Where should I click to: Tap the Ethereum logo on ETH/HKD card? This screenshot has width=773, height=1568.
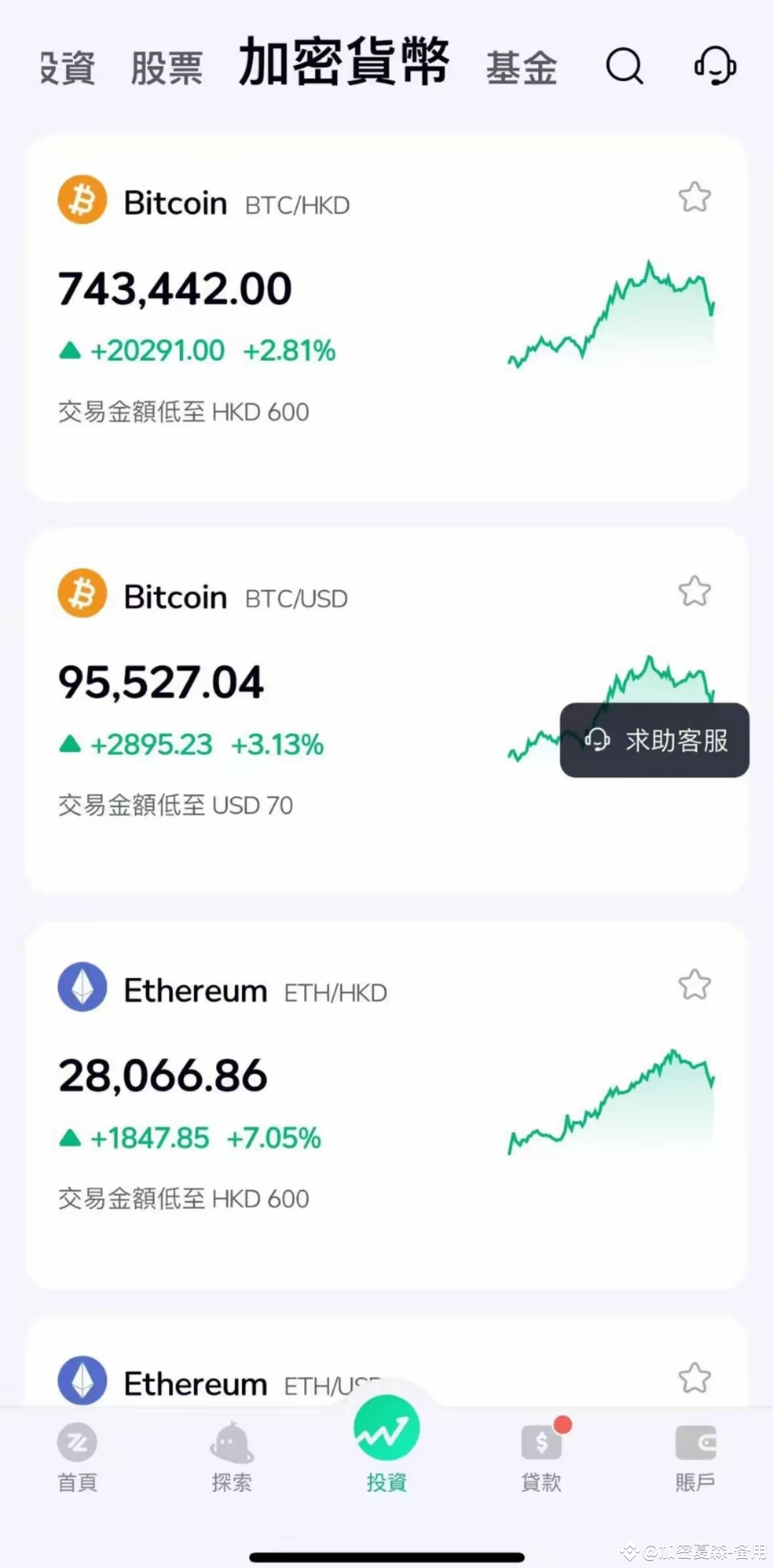81,986
